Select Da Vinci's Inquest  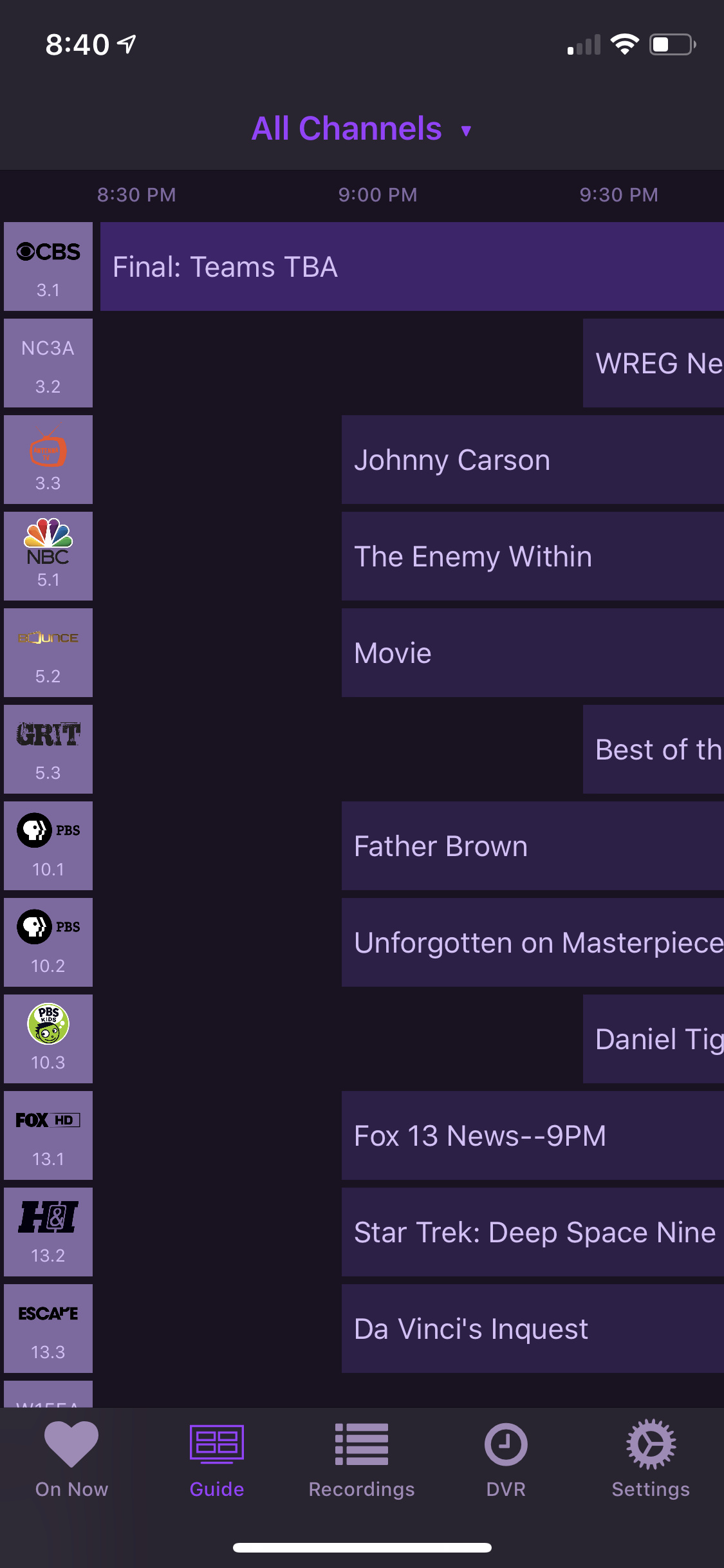point(532,1329)
